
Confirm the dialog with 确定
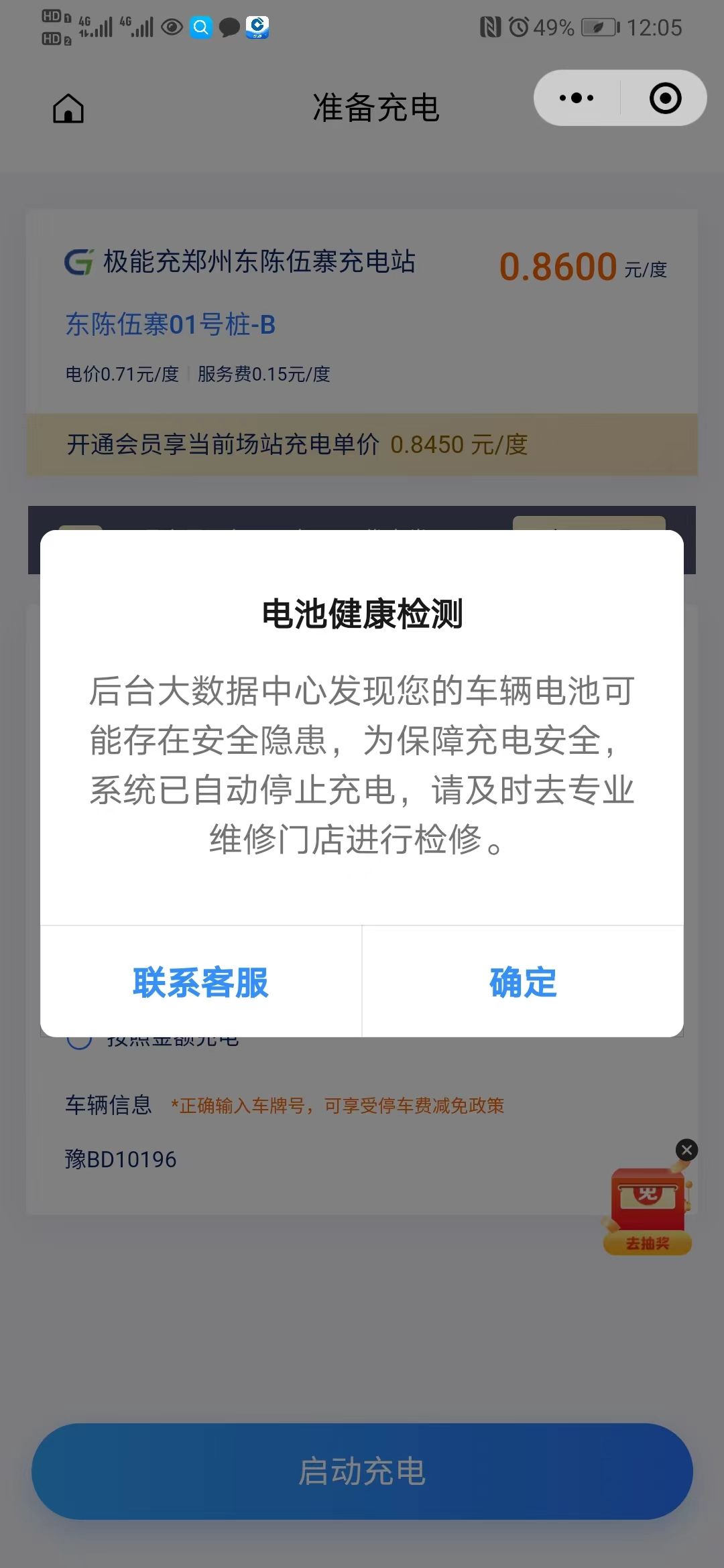(x=523, y=982)
